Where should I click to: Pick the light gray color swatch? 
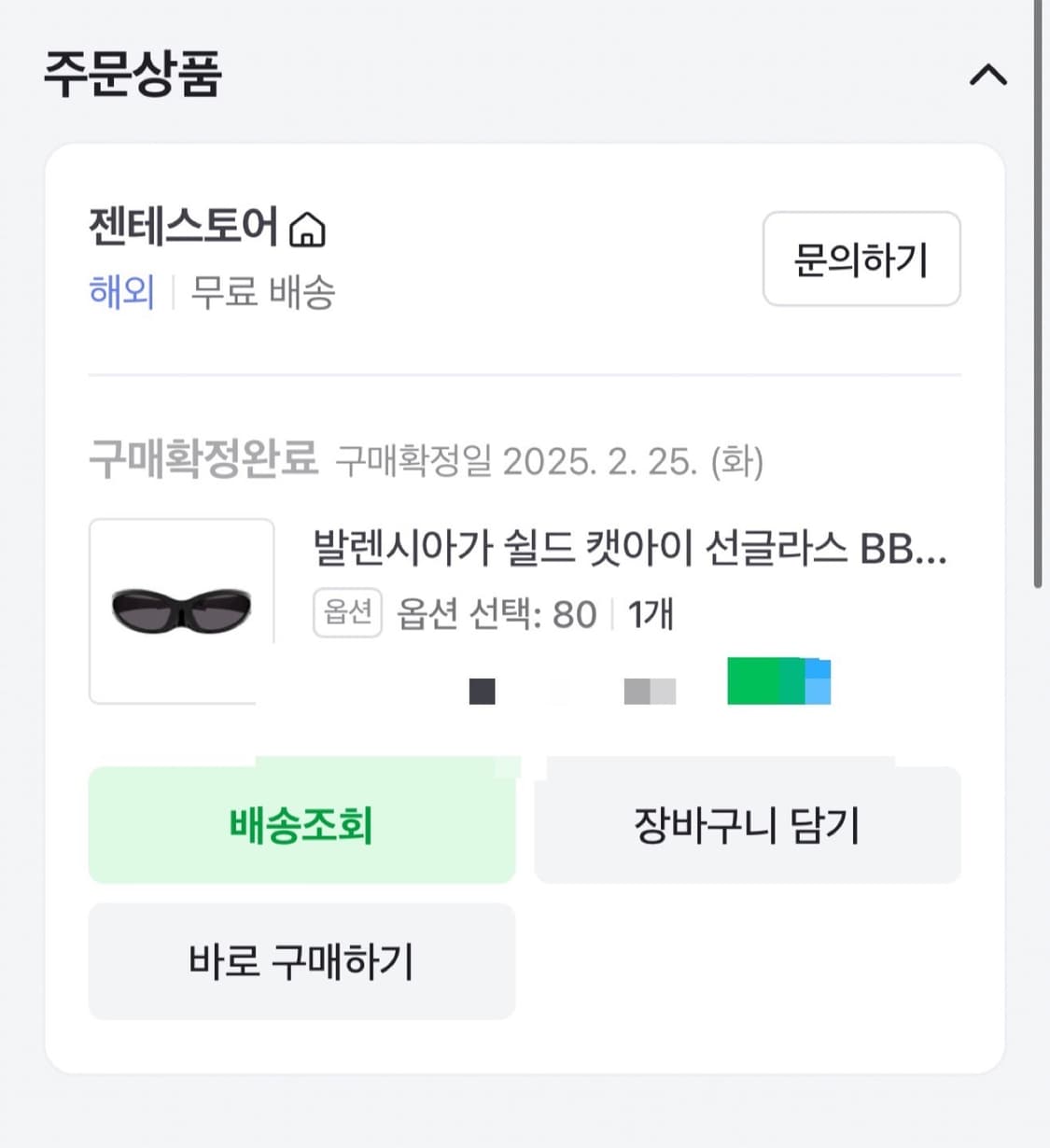coord(650,691)
